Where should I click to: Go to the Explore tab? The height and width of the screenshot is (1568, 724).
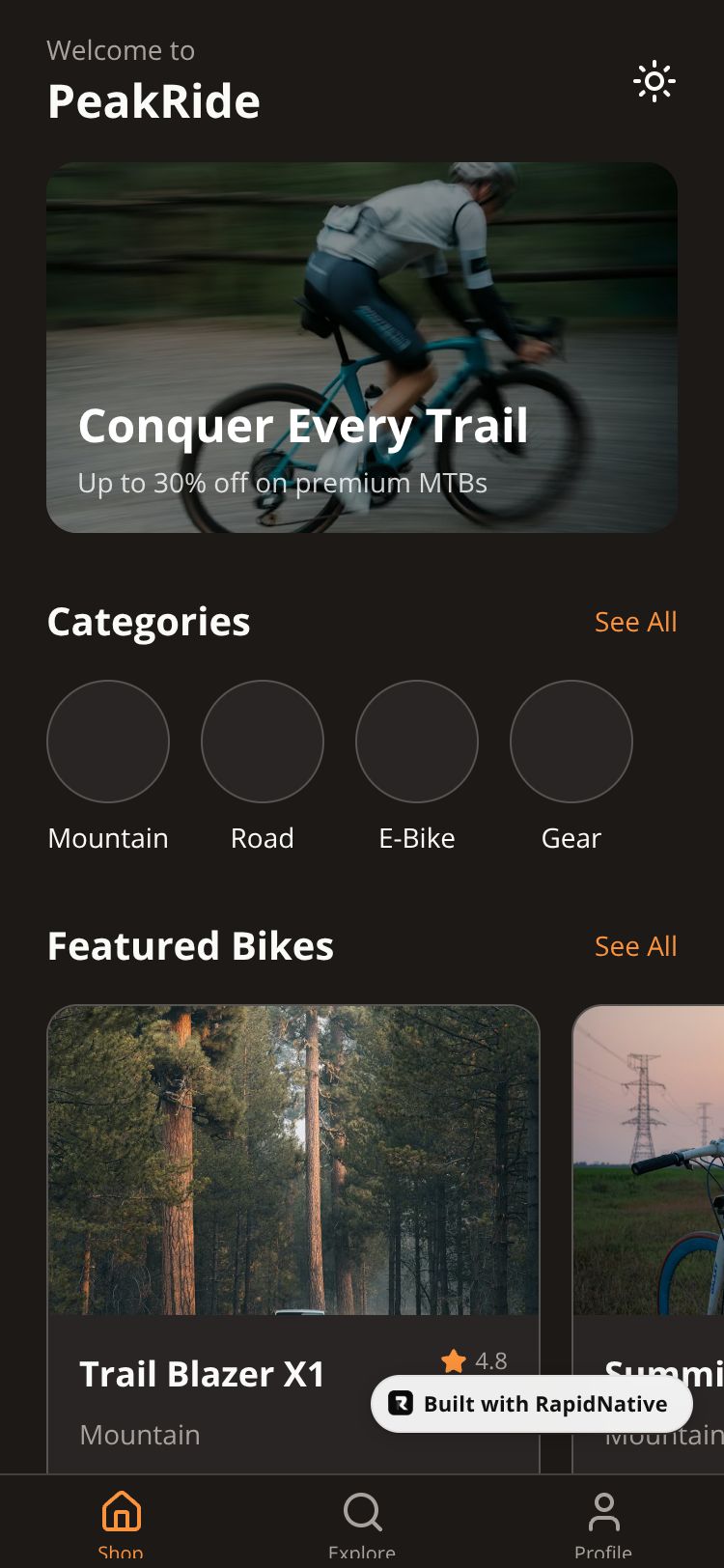coord(362,1523)
